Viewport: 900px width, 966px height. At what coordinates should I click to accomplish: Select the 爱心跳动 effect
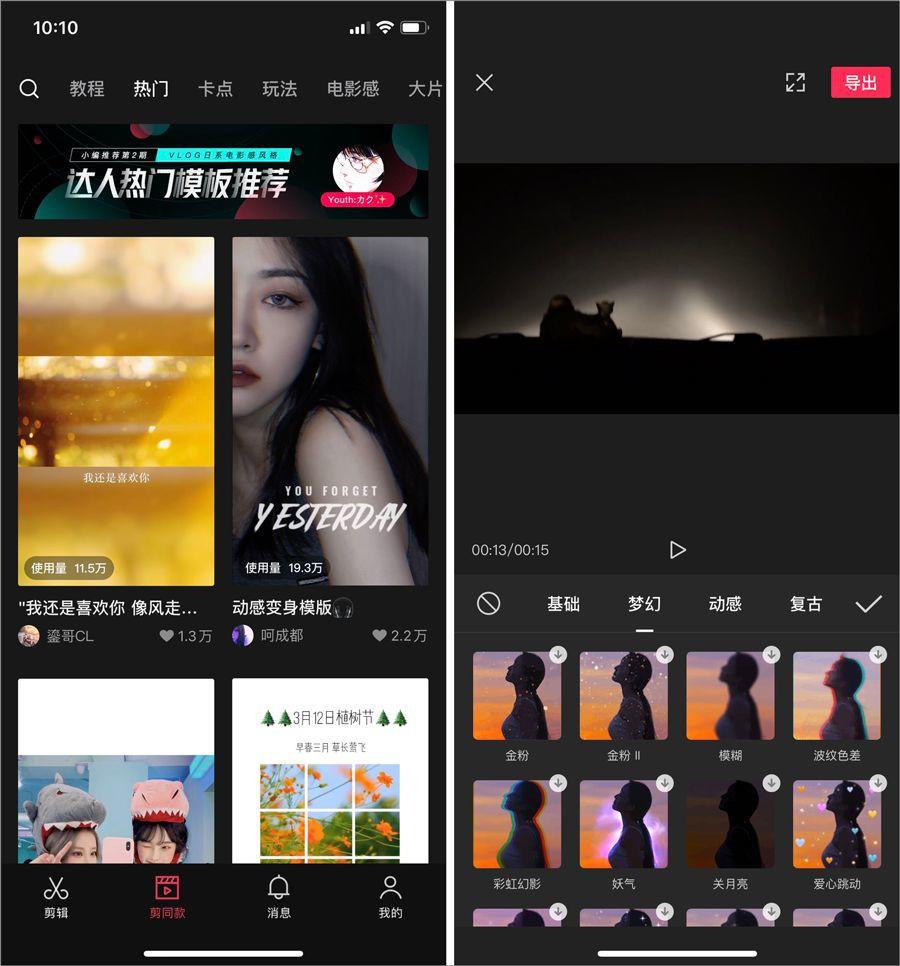coord(837,824)
